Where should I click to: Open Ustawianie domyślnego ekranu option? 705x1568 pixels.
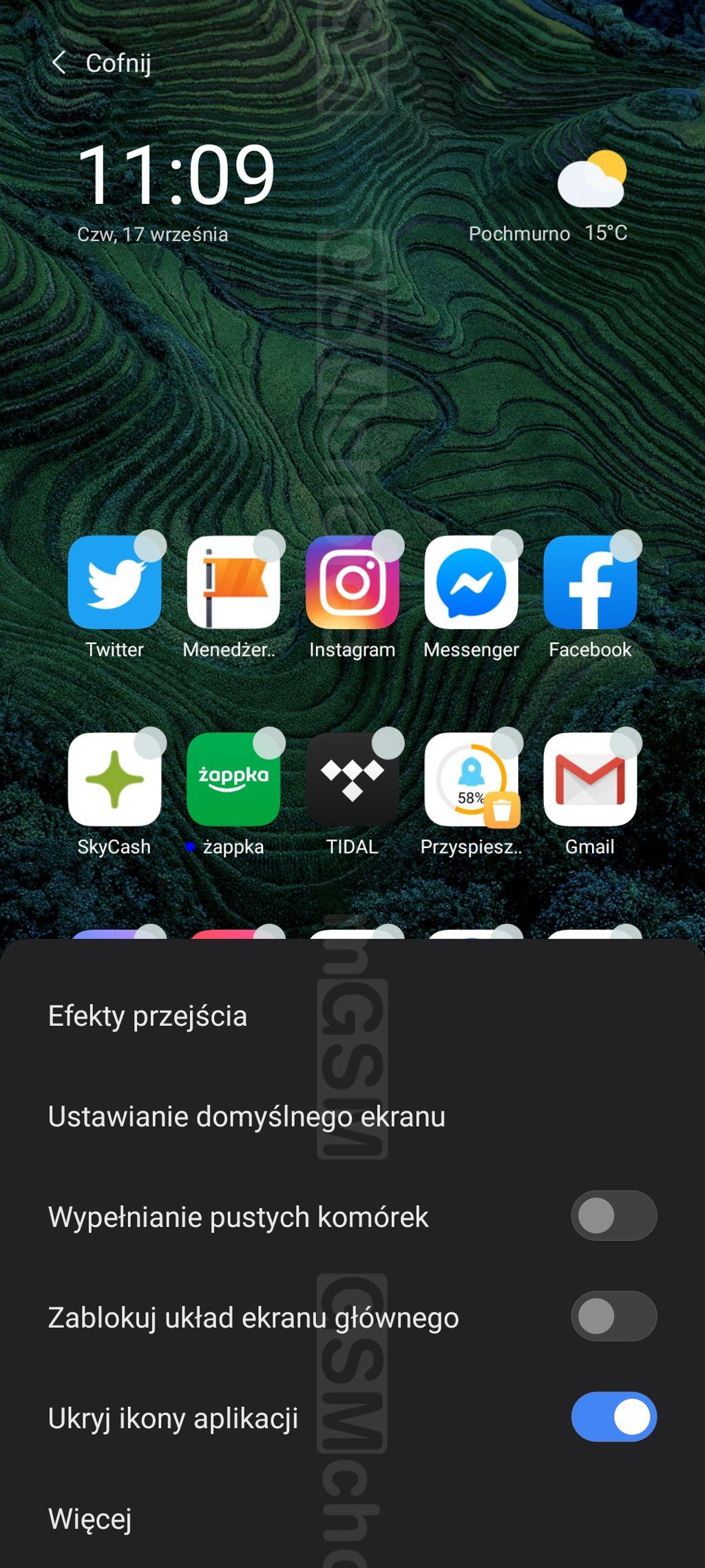(246, 1117)
